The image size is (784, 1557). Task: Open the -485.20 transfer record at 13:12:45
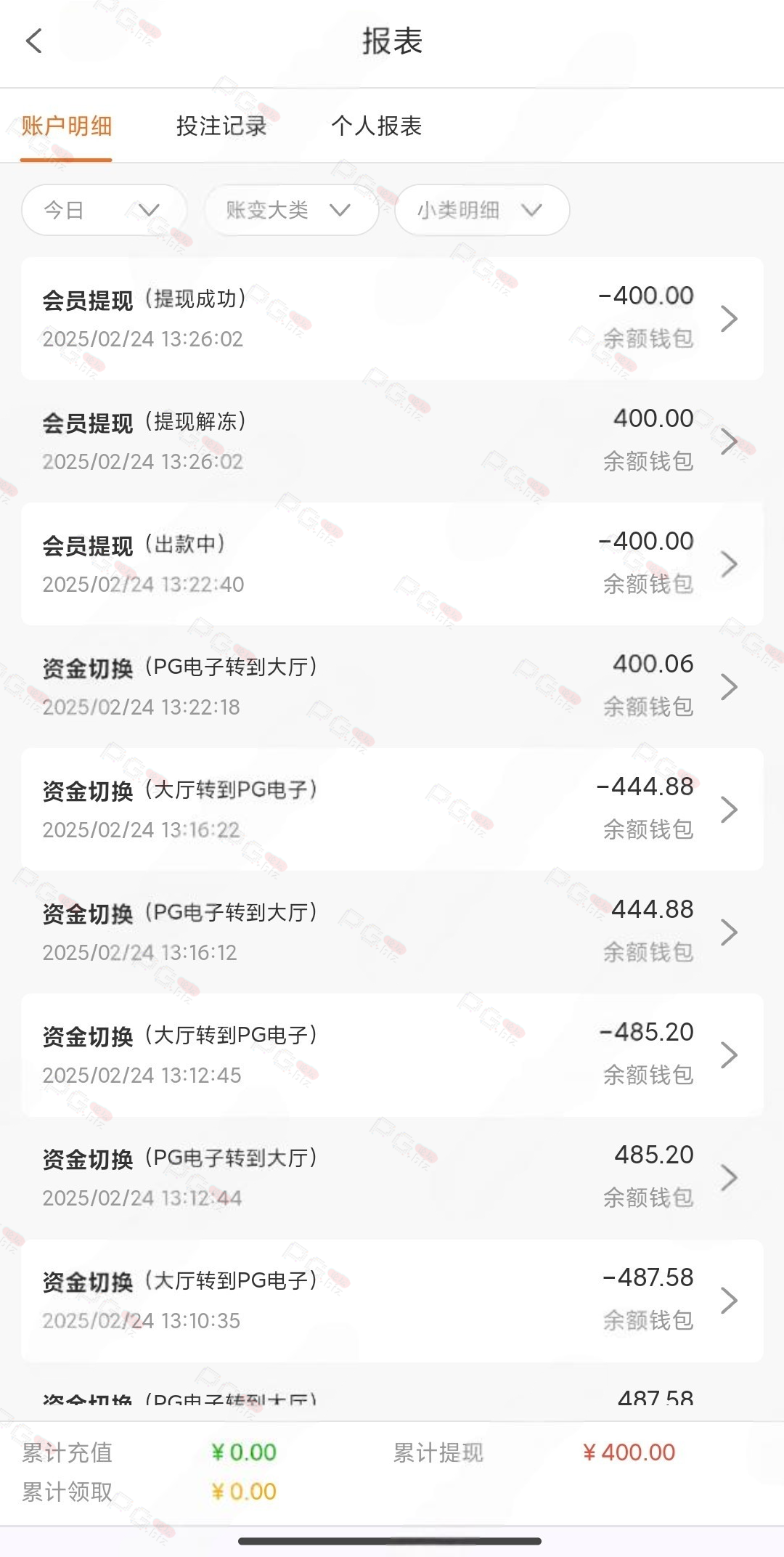(x=392, y=1054)
